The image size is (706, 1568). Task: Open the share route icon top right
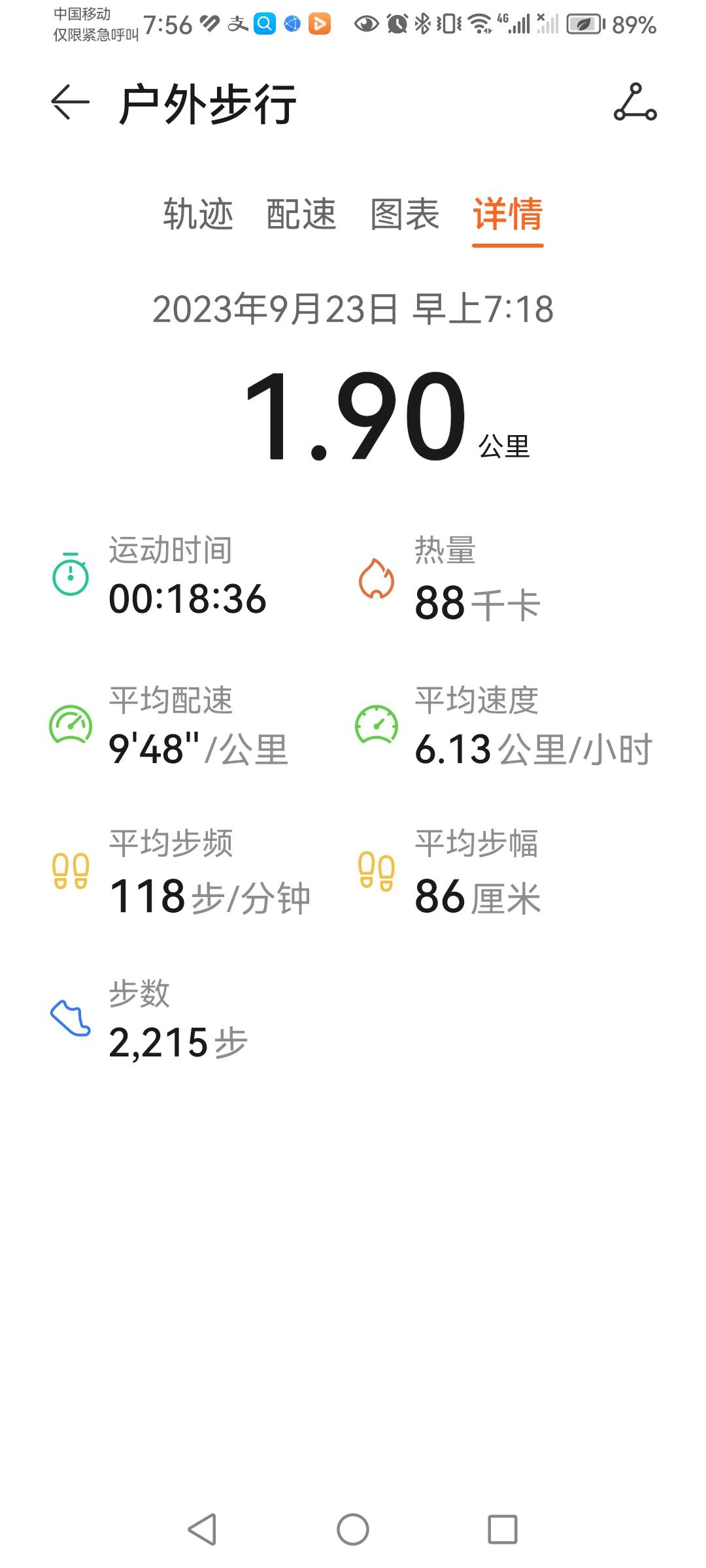(636, 105)
